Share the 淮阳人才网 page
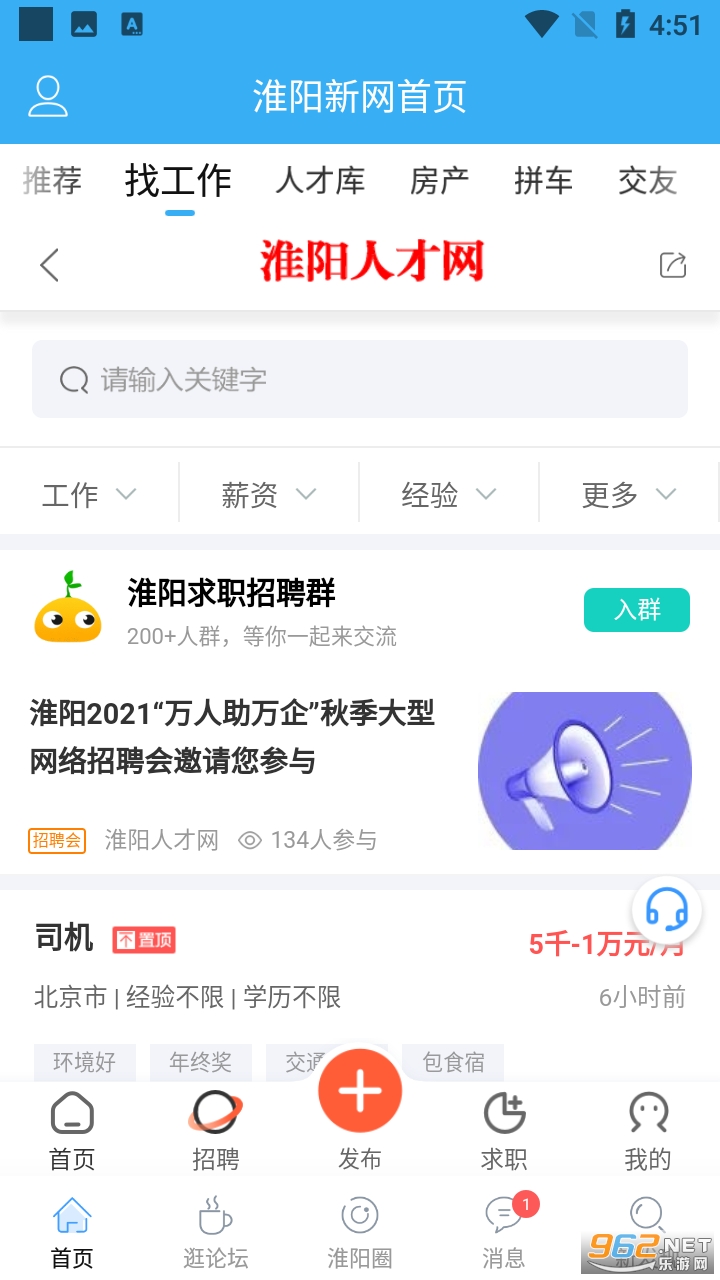720x1280 pixels. pos(673,265)
